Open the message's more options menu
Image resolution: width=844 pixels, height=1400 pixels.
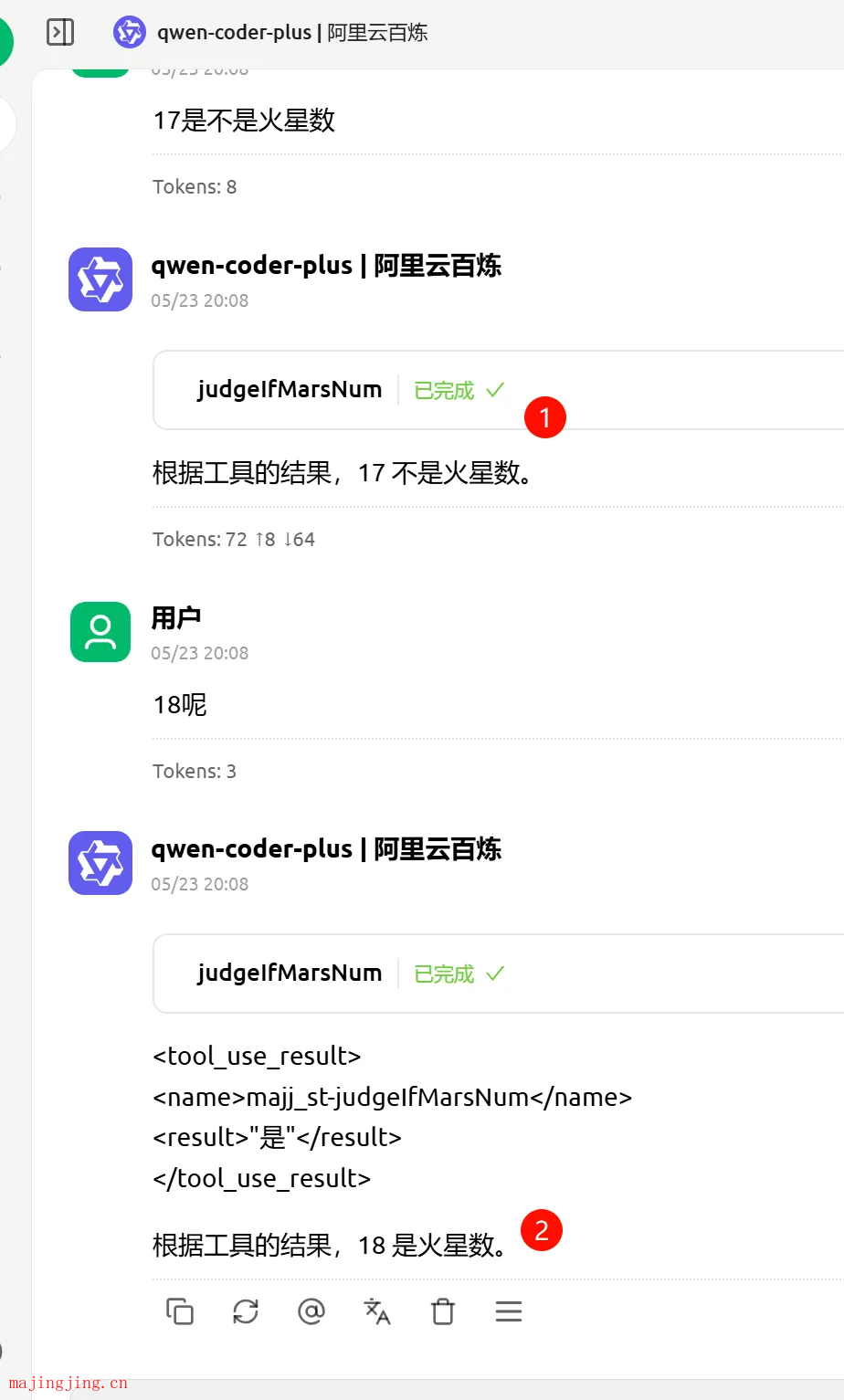(x=509, y=1311)
